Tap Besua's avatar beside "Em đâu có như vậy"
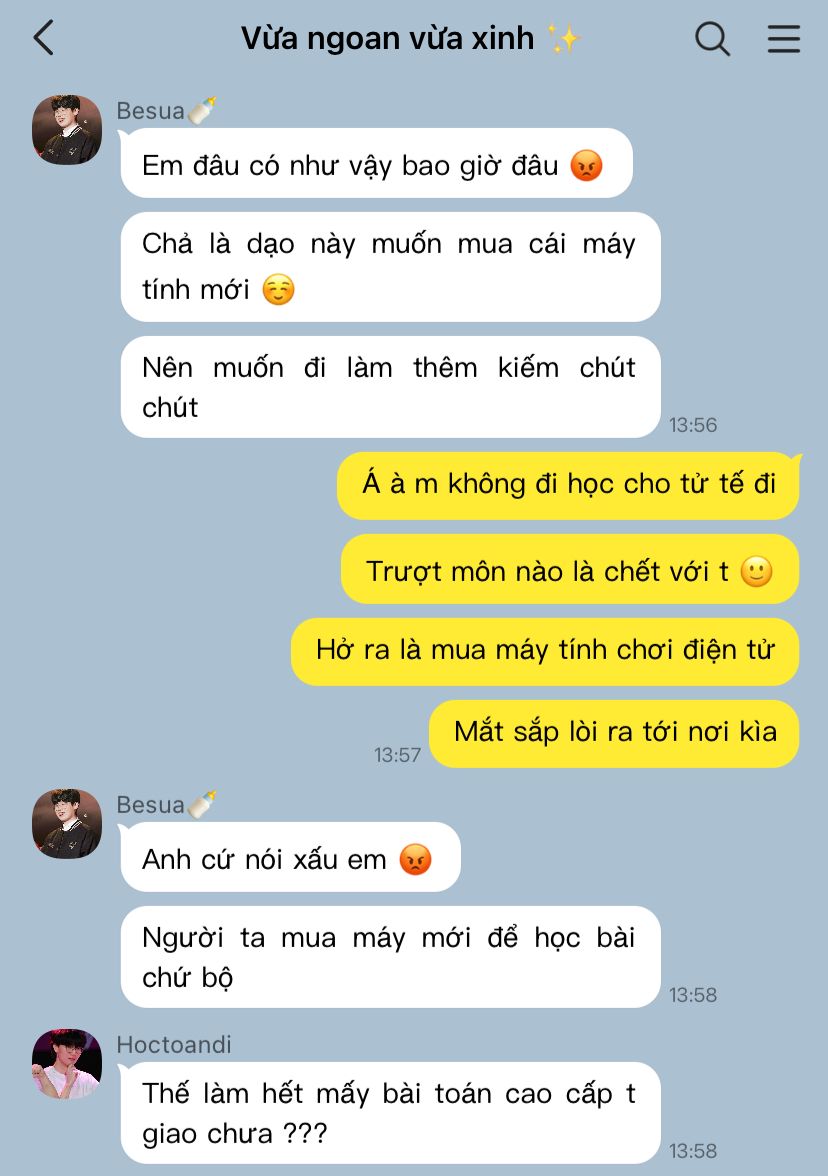The image size is (828, 1176). tap(67, 129)
